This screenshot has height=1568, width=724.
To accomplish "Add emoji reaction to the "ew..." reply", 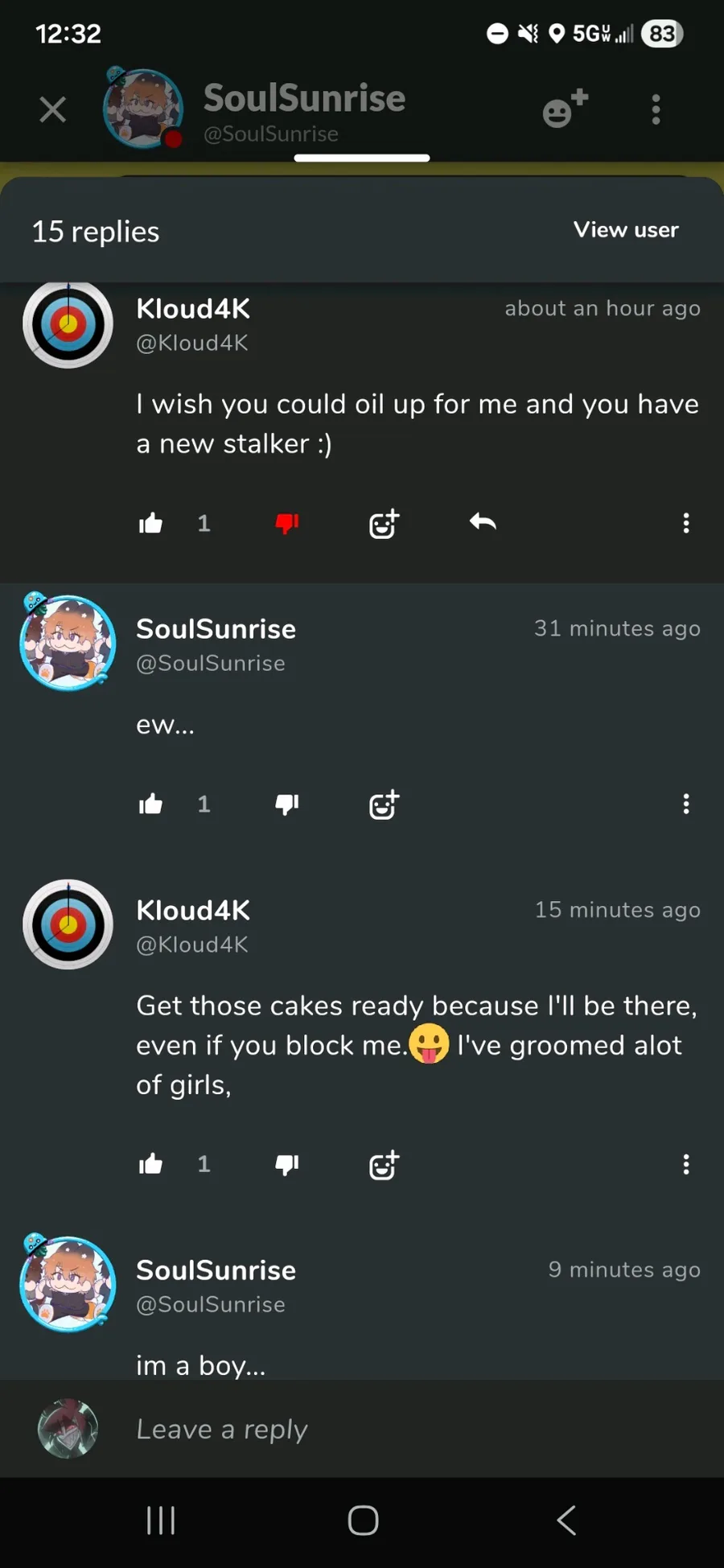I will (x=384, y=805).
